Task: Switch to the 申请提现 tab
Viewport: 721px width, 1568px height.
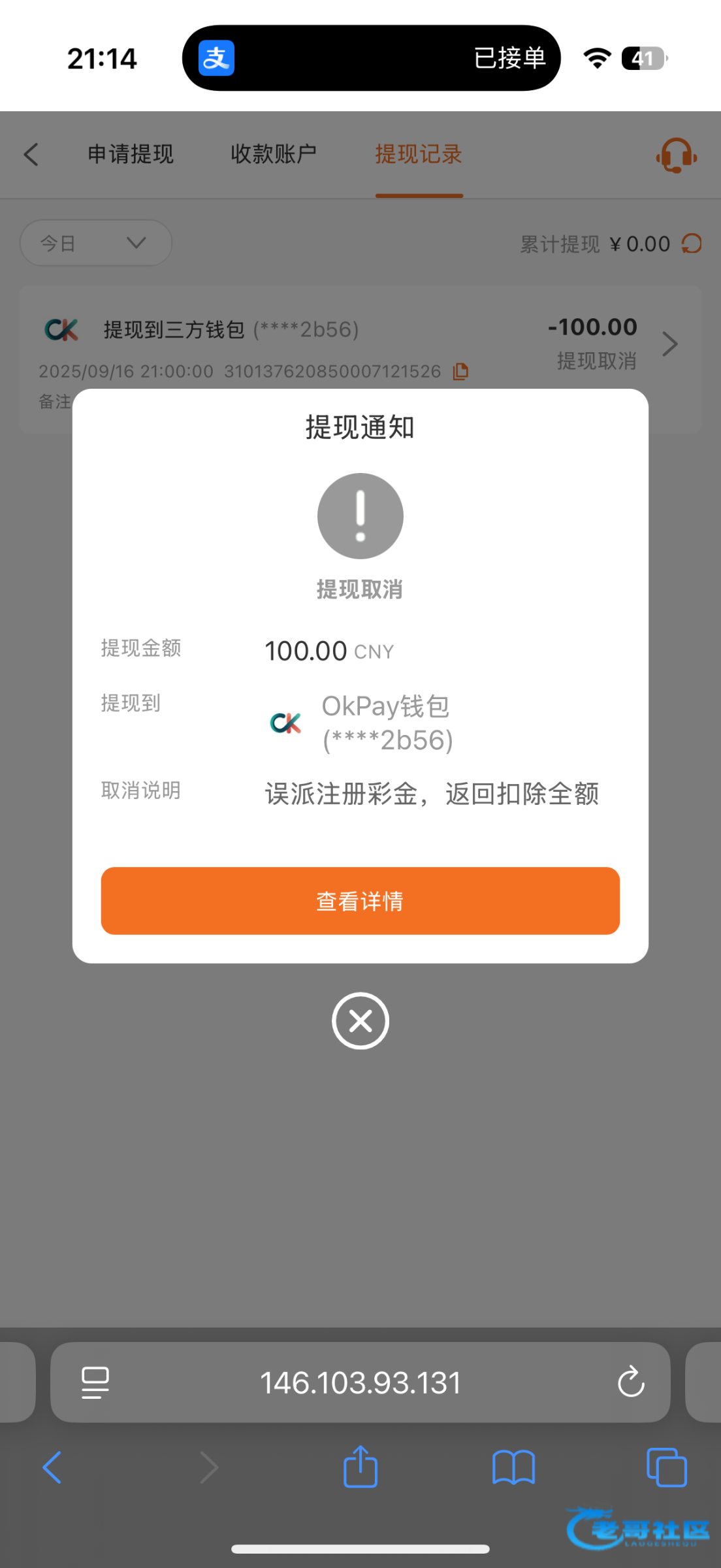Action: [x=131, y=155]
